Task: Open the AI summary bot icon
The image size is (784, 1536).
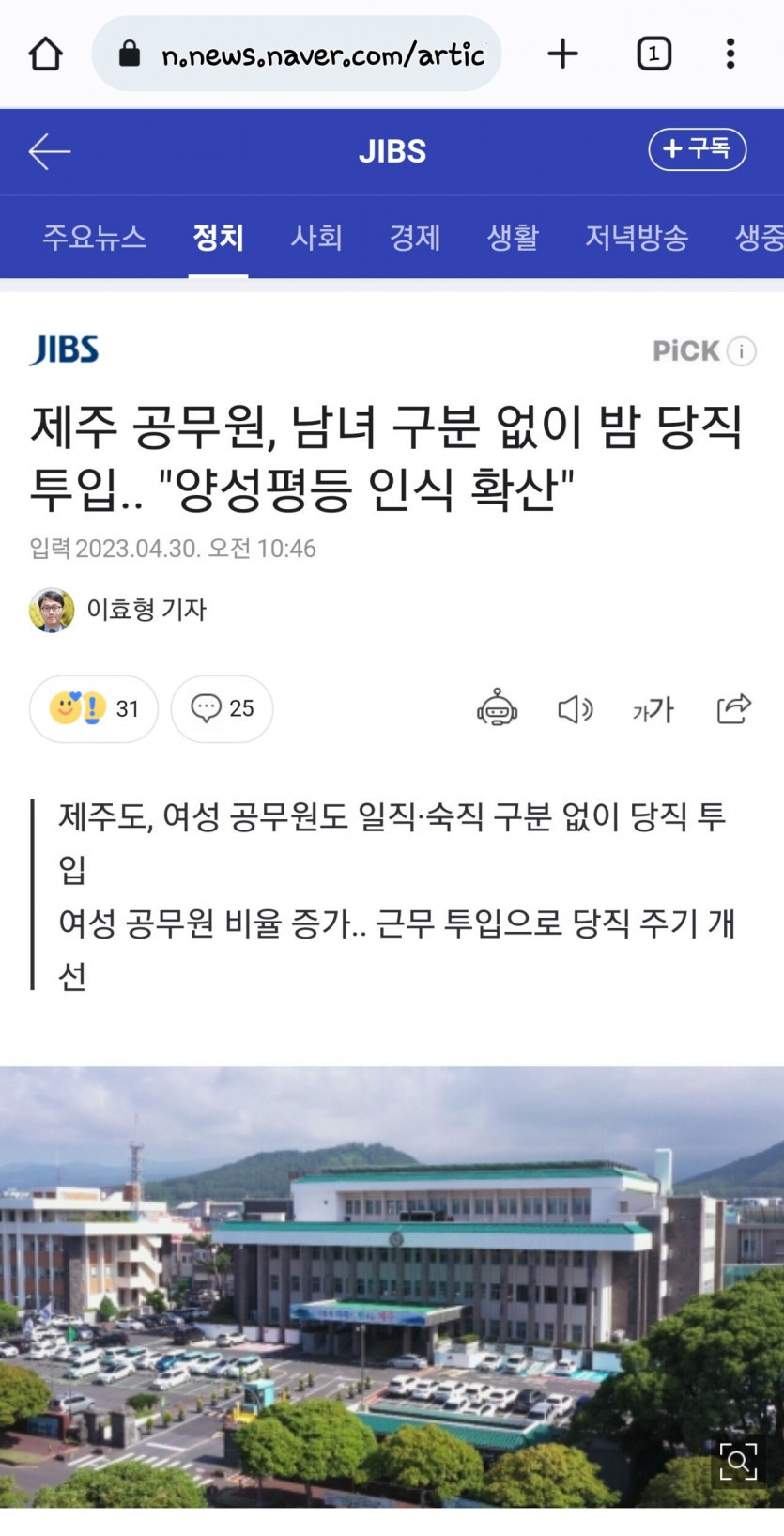Action: [x=497, y=708]
